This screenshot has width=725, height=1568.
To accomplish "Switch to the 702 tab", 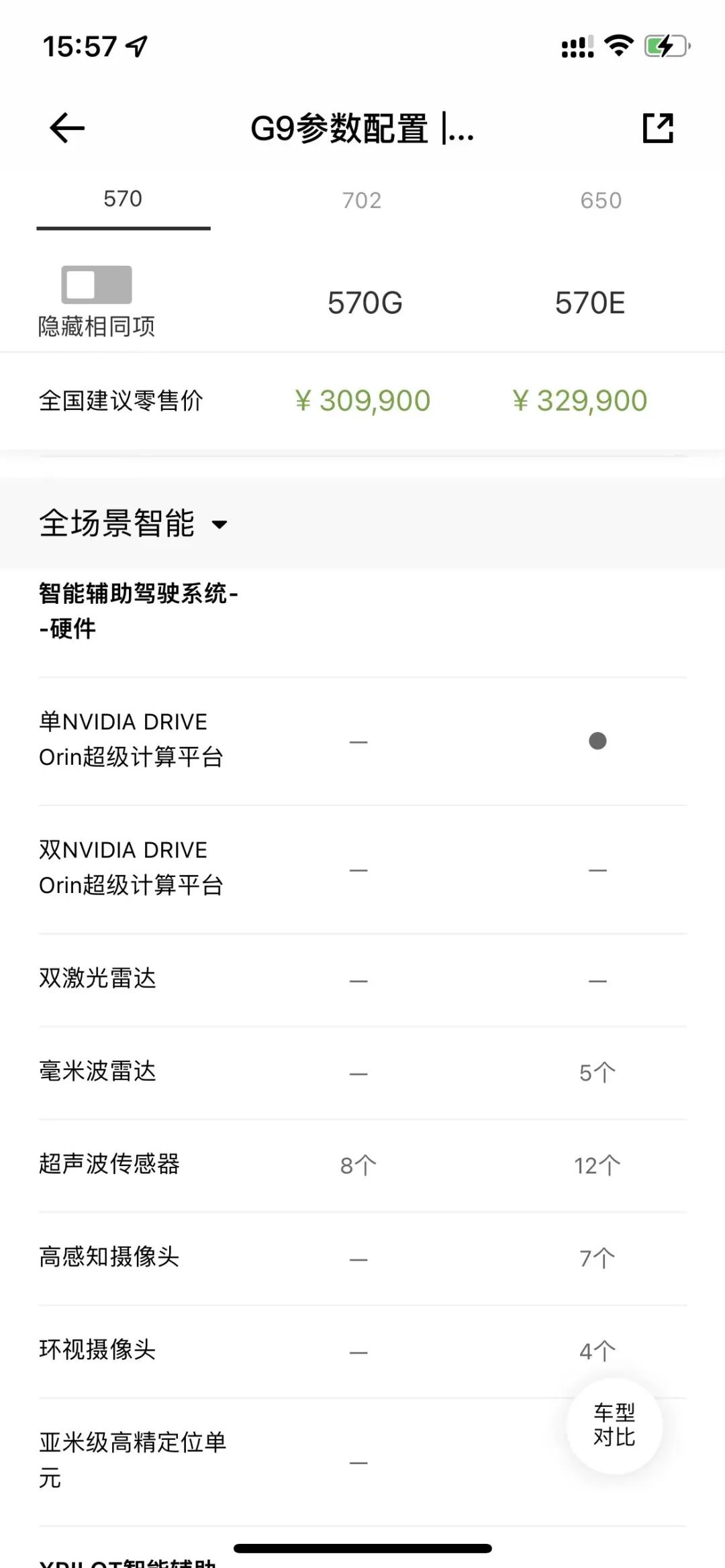I will pos(362,200).
